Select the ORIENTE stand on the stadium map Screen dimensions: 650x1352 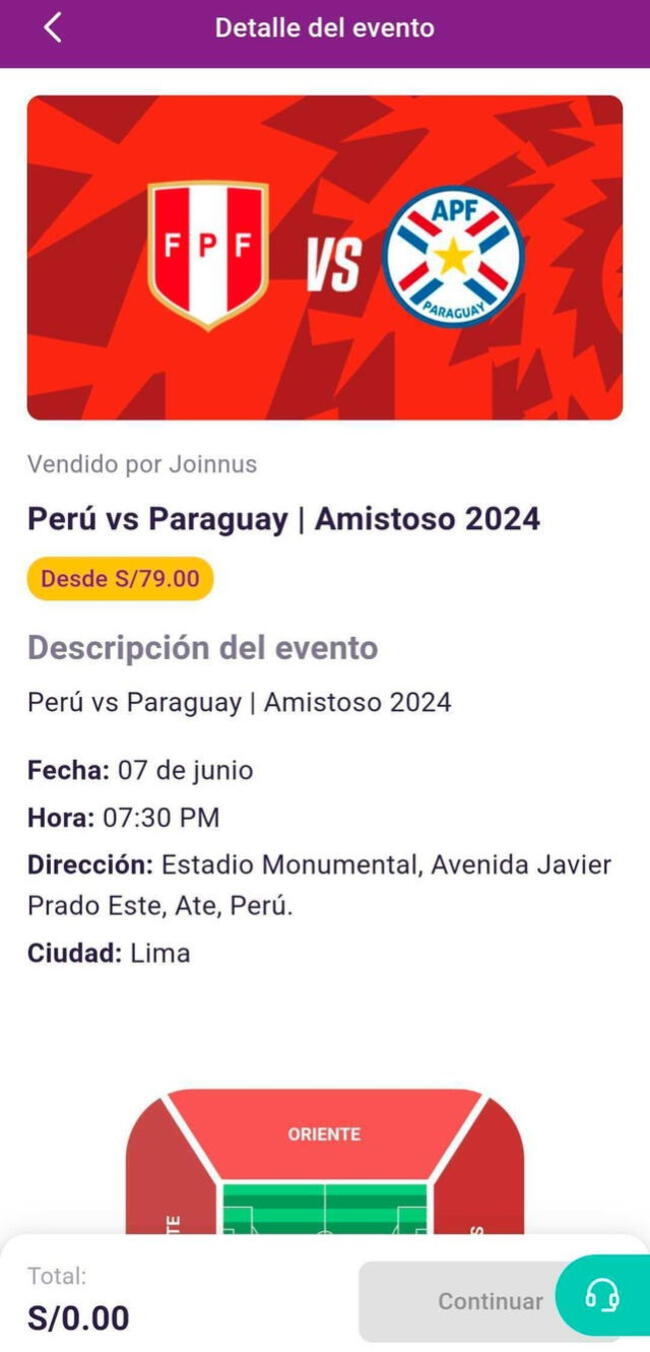pos(324,1134)
